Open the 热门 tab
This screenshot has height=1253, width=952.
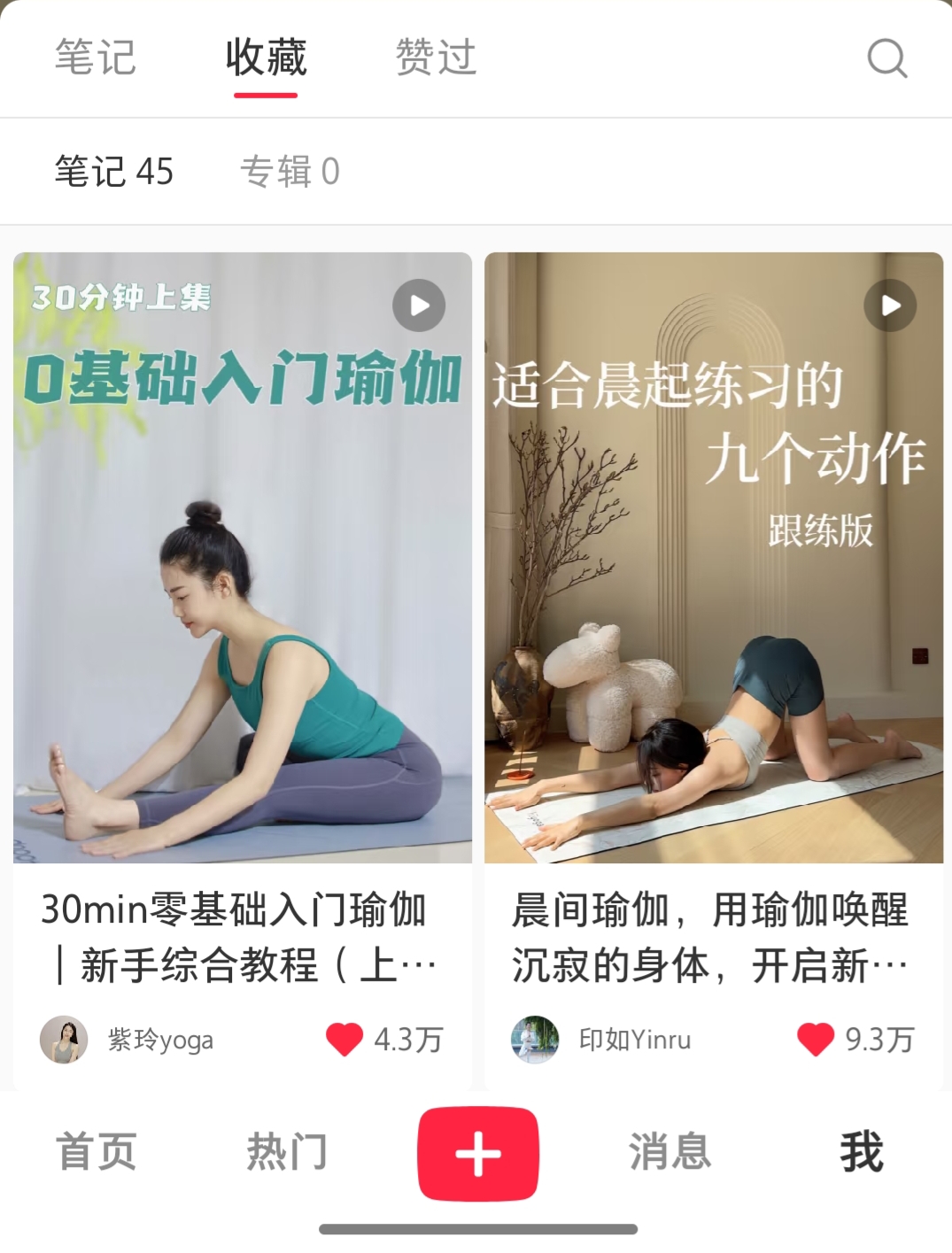point(287,1152)
